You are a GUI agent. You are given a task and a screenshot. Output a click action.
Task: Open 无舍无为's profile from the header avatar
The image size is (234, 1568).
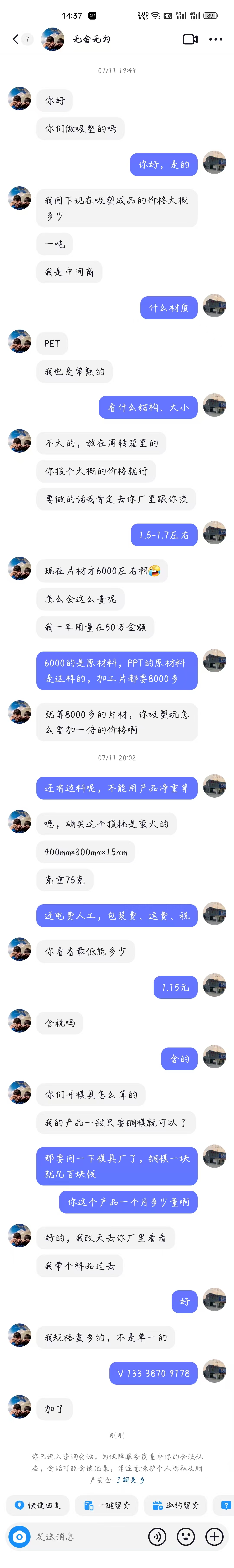pos(53,39)
